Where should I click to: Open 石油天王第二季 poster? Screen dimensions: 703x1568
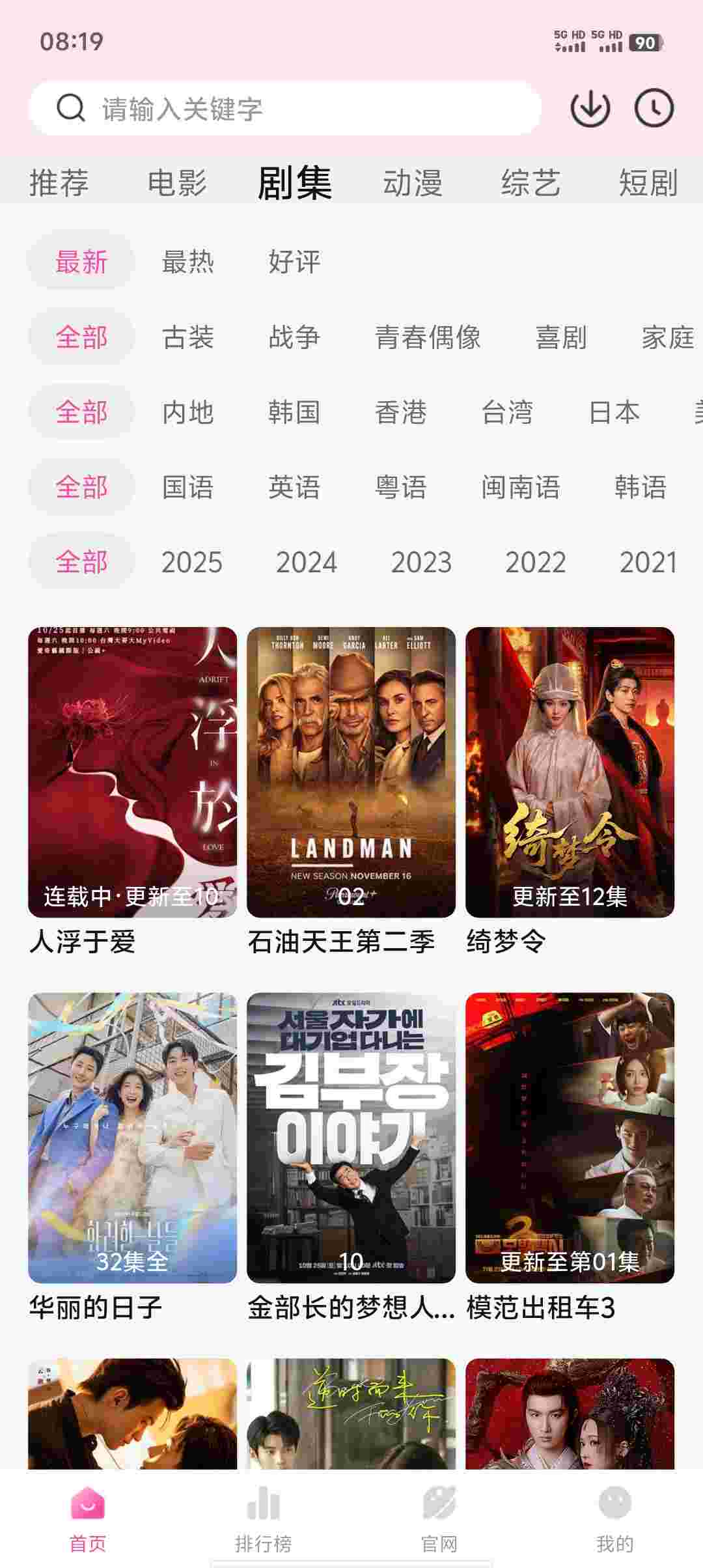[351, 772]
